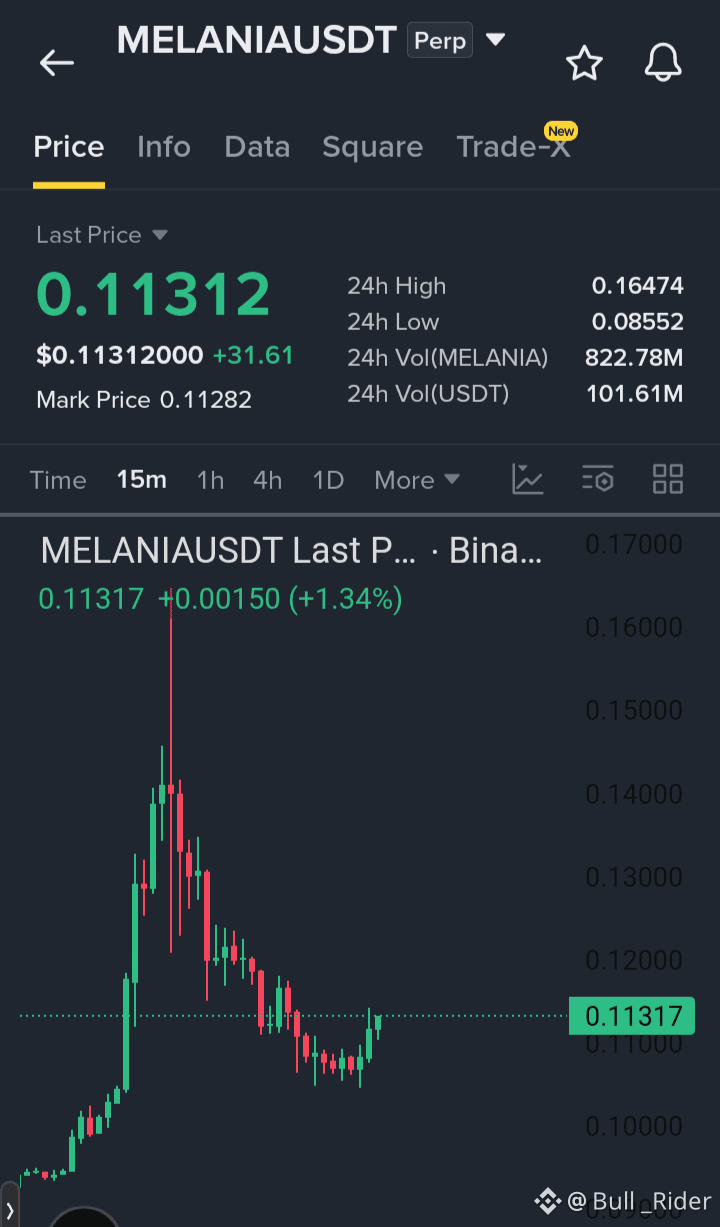Select the 4h chart interval
The image size is (720, 1227).
pos(267,480)
